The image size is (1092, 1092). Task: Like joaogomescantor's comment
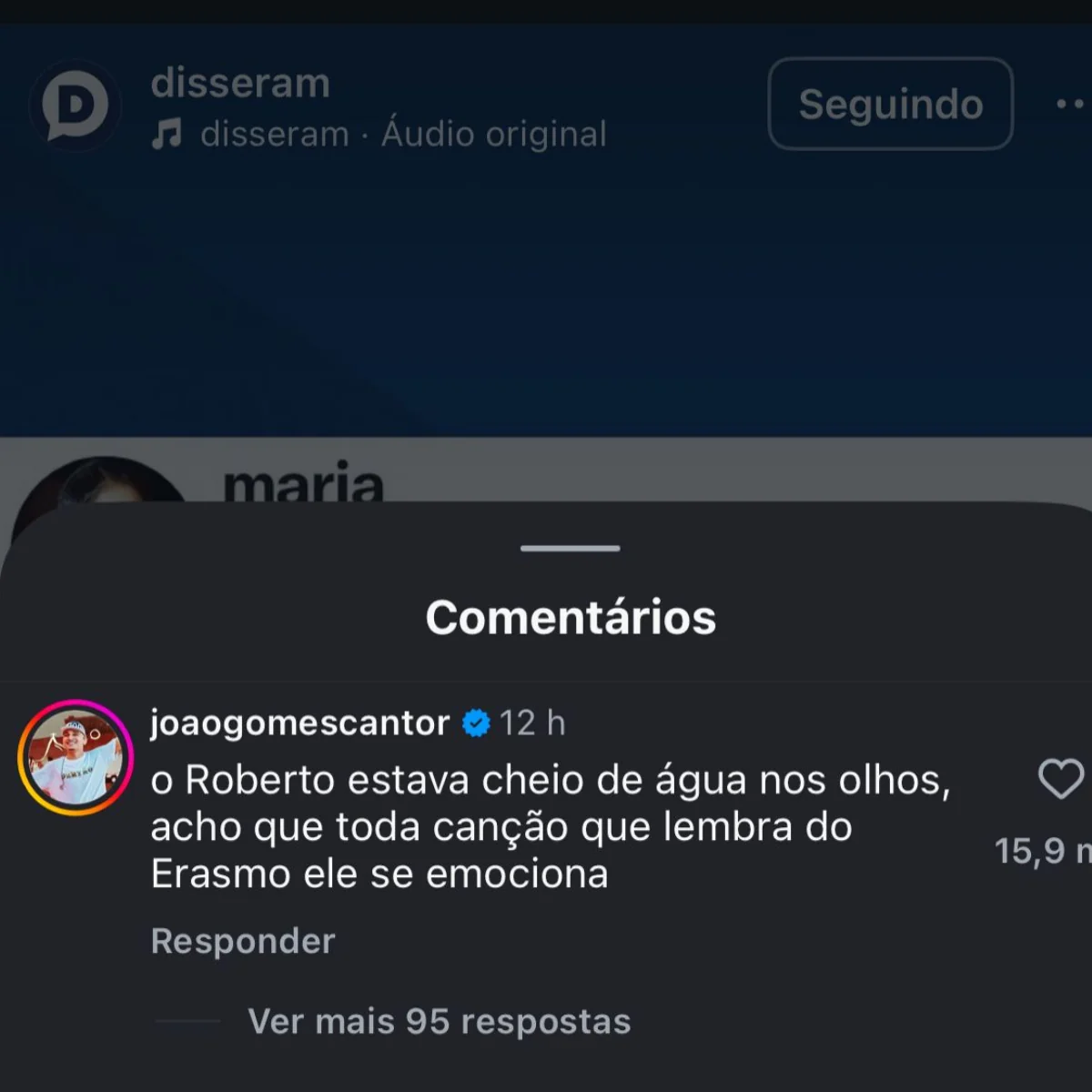pyautogui.click(x=1060, y=779)
